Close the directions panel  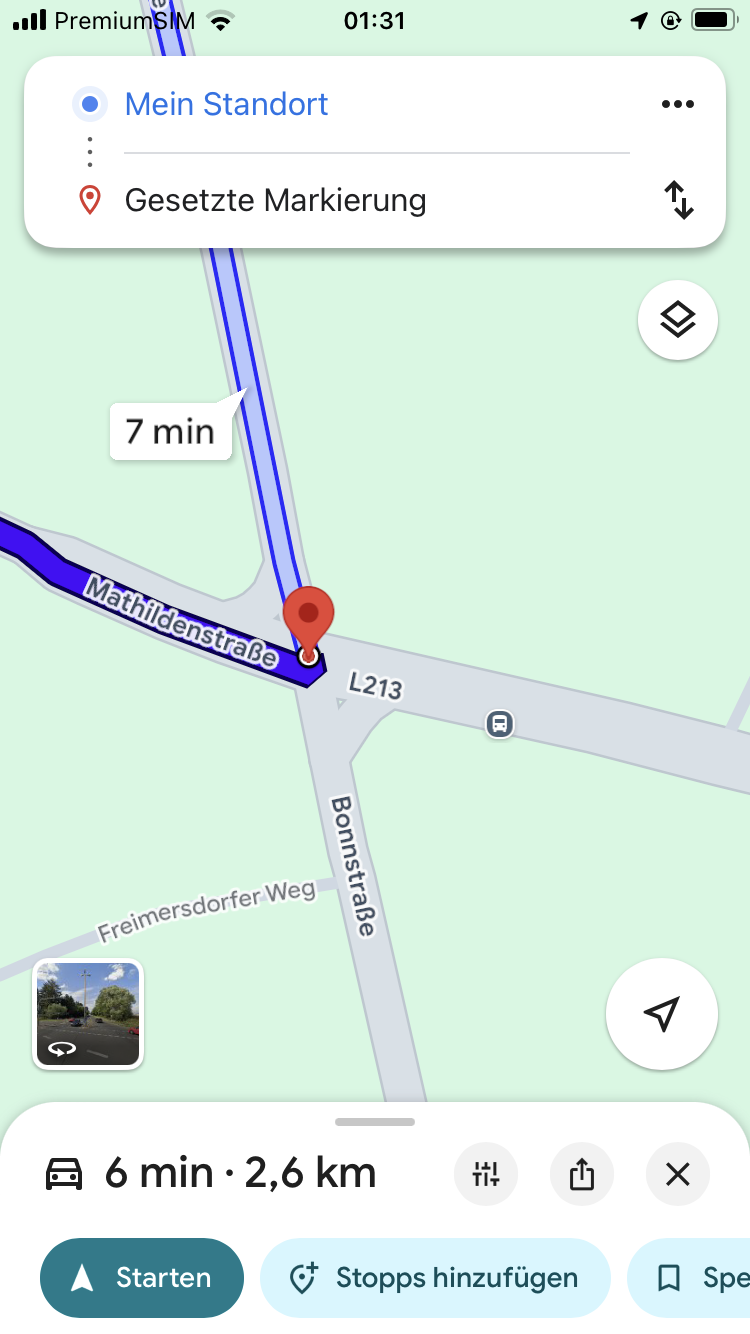pyautogui.click(x=678, y=1173)
